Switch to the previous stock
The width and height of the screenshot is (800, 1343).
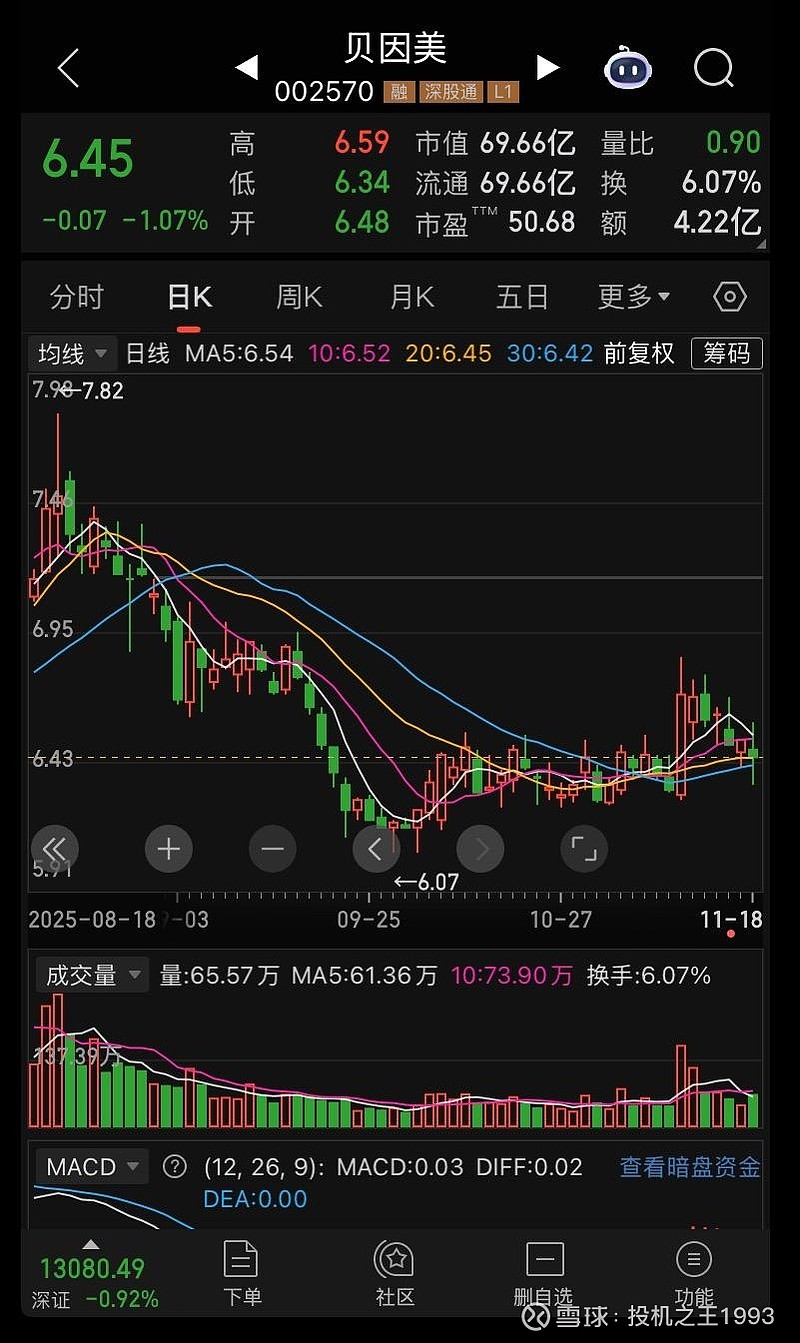[246, 68]
